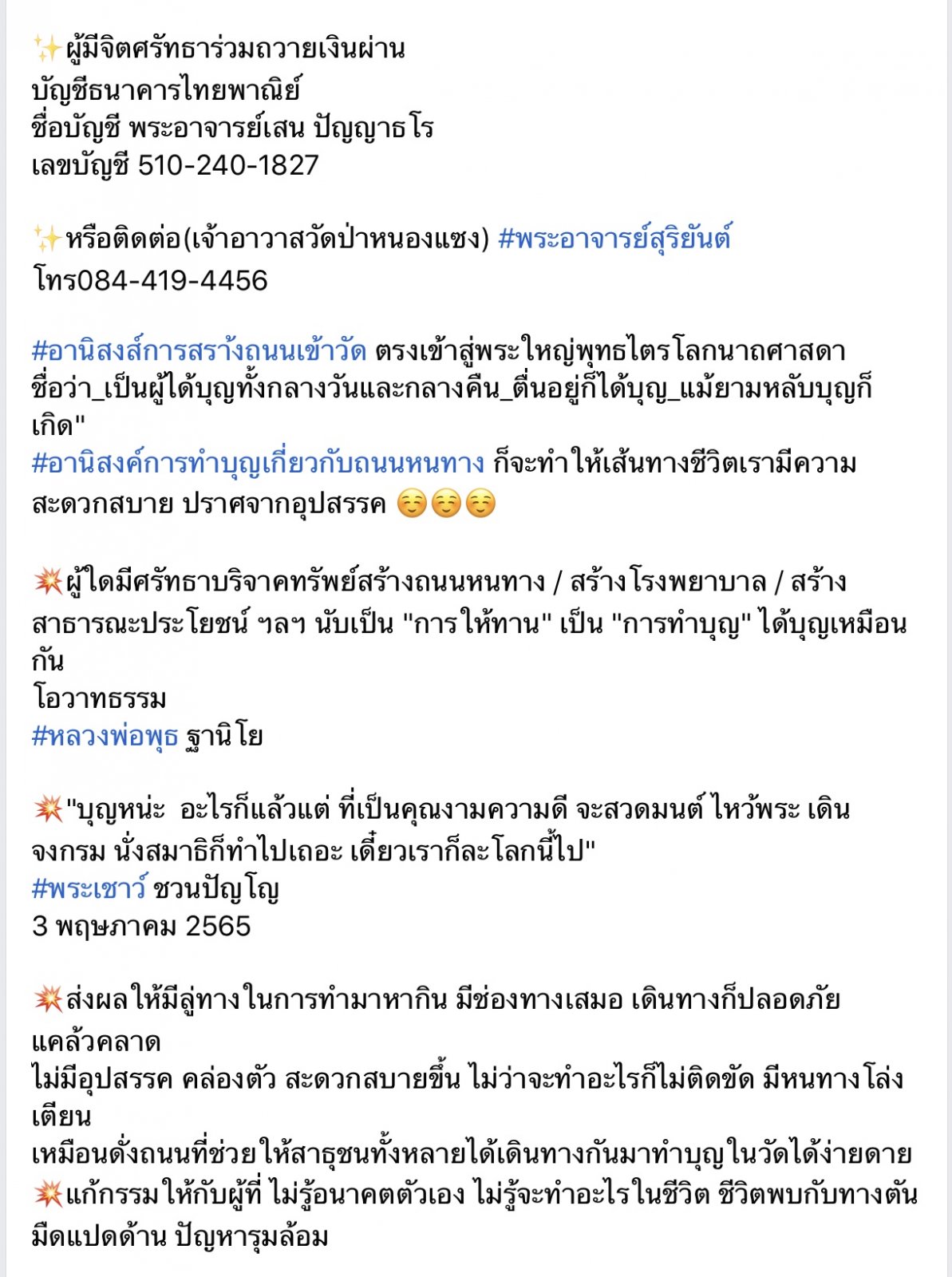View posts tagged #หลวงพ่อพุธ
Viewport: 952px width, 1277px height.
[105, 736]
